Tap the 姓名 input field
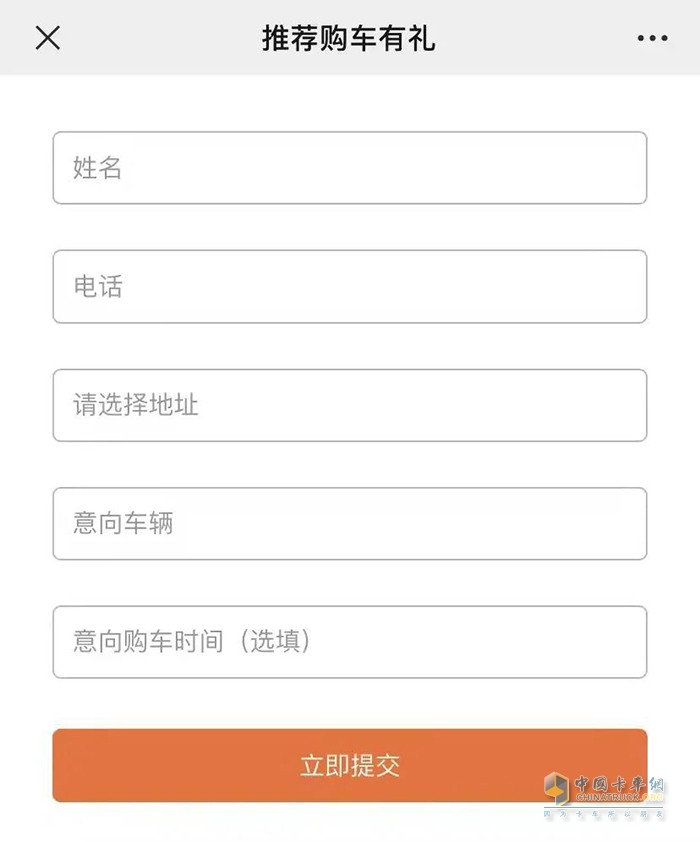The image size is (700, 842). point(349,168)
